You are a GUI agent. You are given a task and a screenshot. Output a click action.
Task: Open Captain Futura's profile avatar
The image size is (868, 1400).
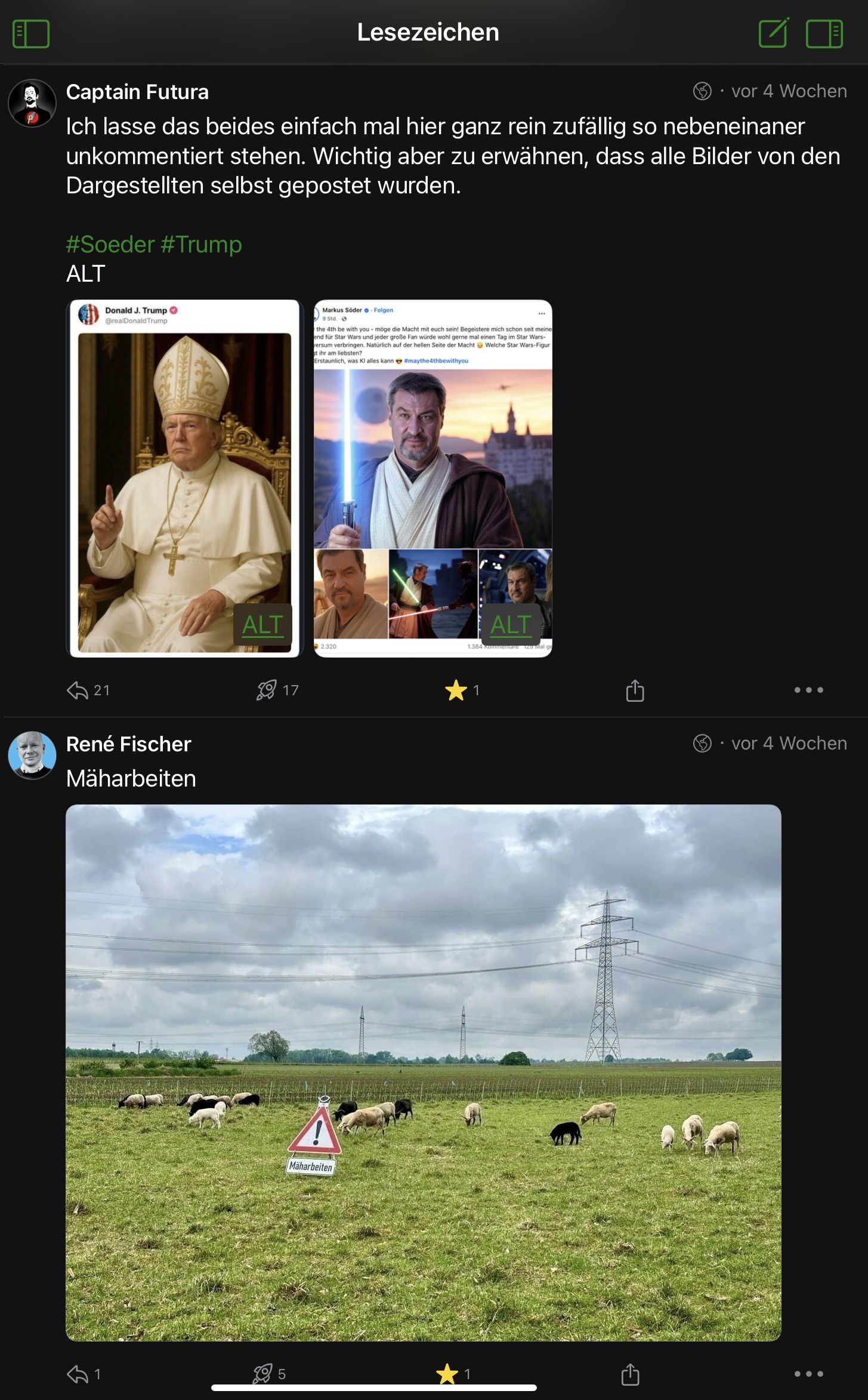tap(32, 103)
